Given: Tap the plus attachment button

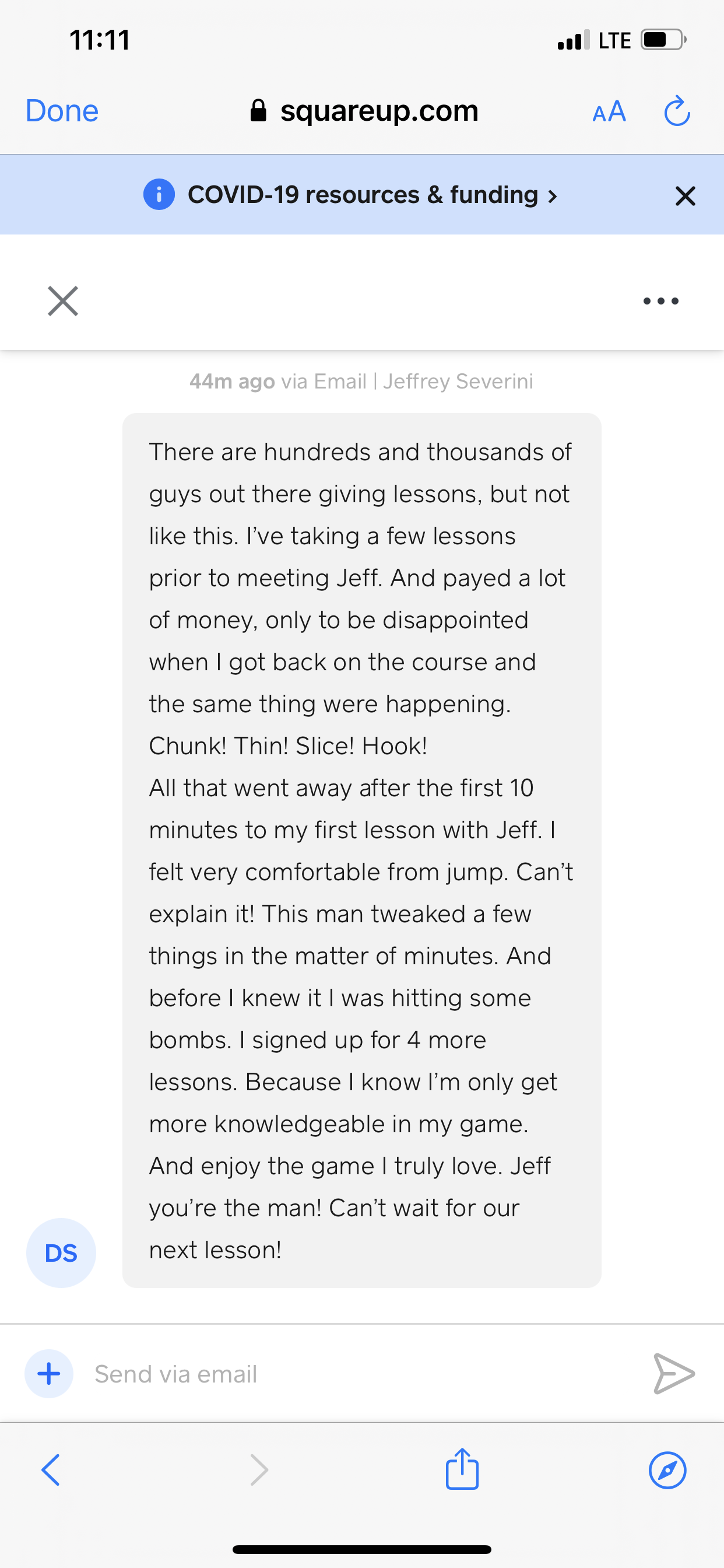Looking at the screenshot, I should [x=48, y=1373].
